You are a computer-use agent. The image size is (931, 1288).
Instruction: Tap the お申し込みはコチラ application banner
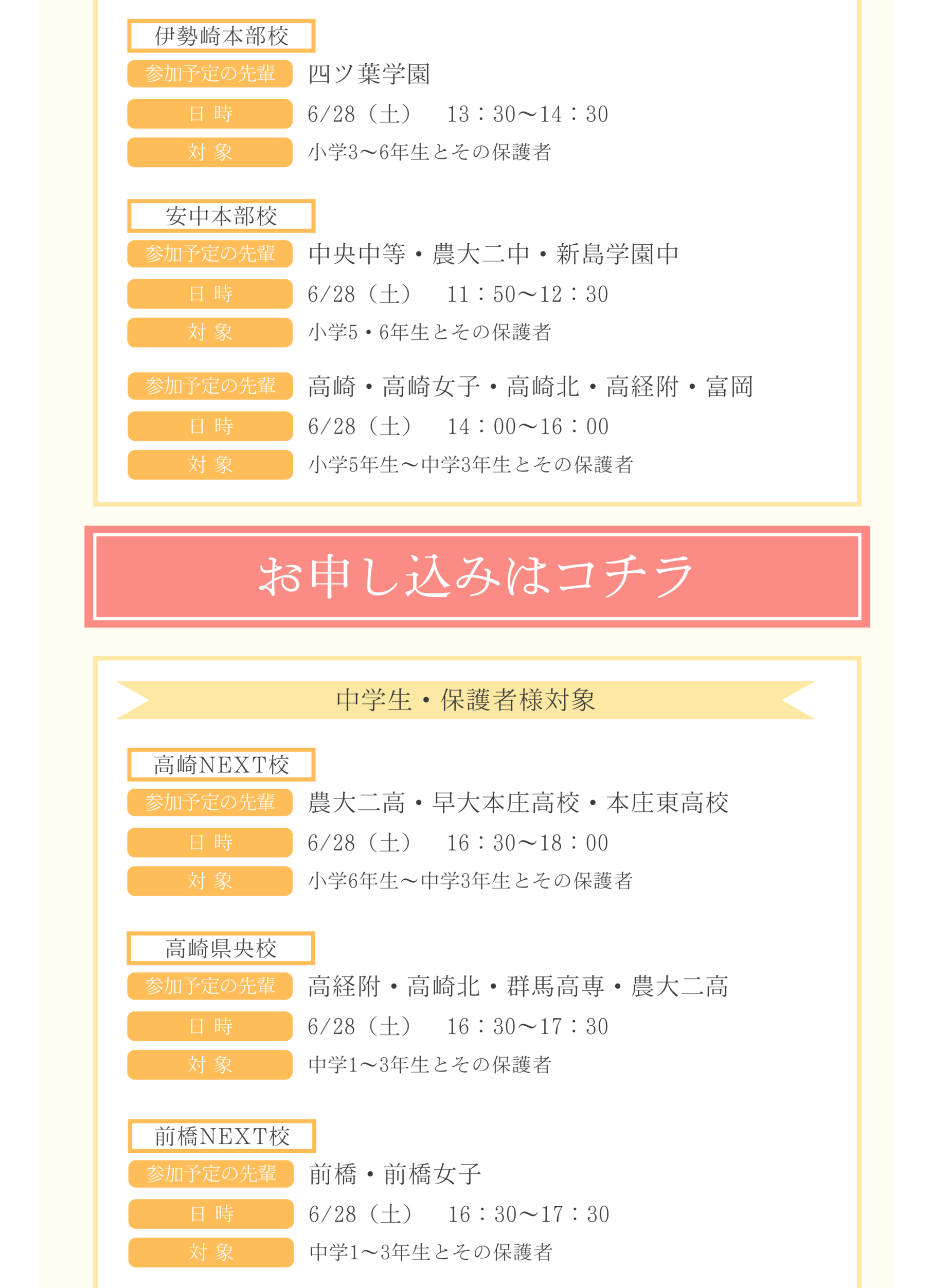[x=477, y=576]
